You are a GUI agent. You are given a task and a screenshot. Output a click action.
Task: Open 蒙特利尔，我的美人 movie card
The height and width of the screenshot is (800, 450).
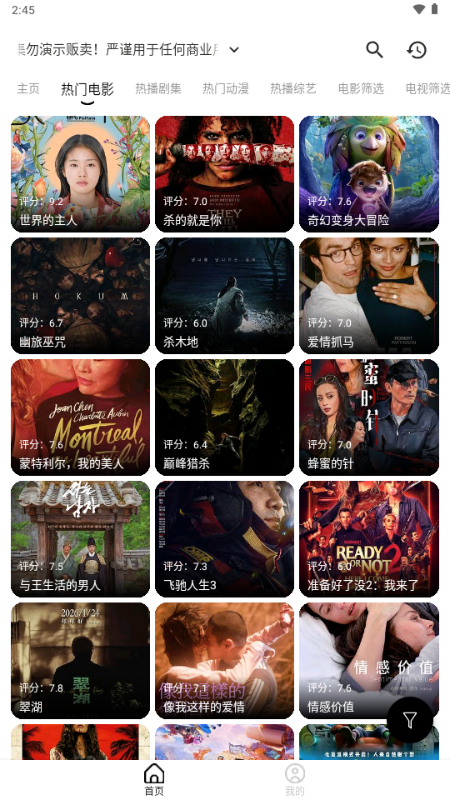point(81,417)
